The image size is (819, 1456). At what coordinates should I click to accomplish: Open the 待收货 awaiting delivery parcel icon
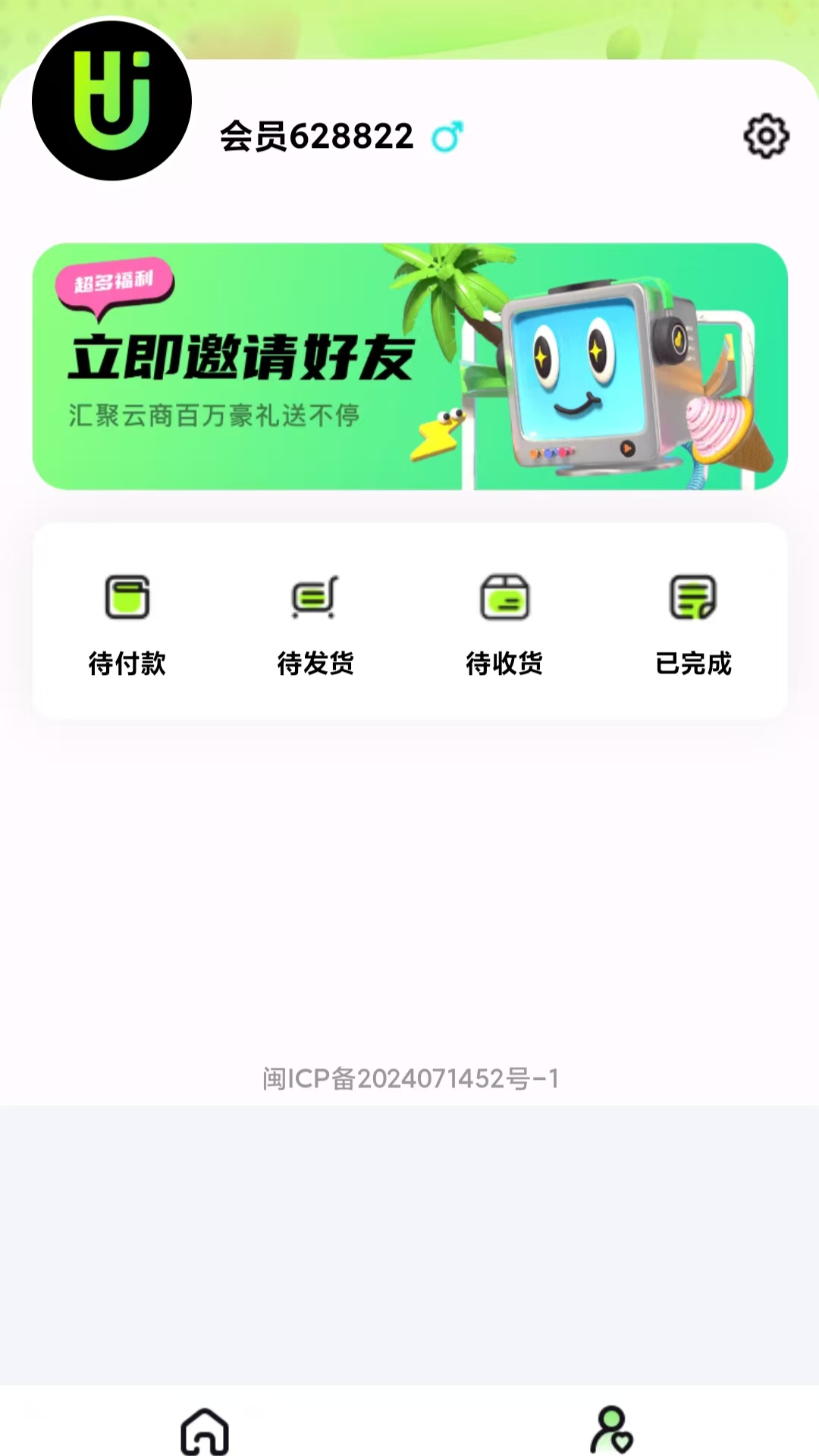(x=505, y=598)
